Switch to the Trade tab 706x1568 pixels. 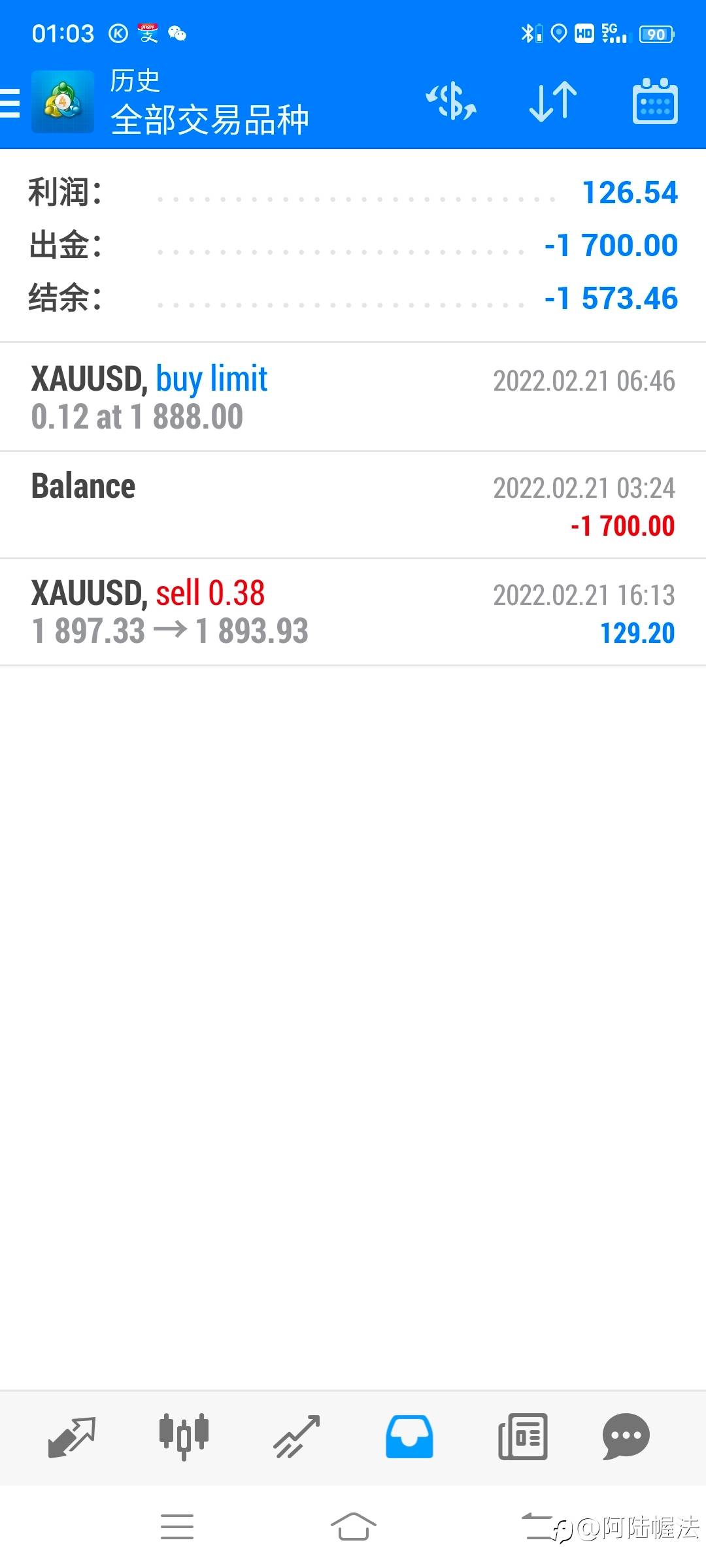tap(297, 1437)
